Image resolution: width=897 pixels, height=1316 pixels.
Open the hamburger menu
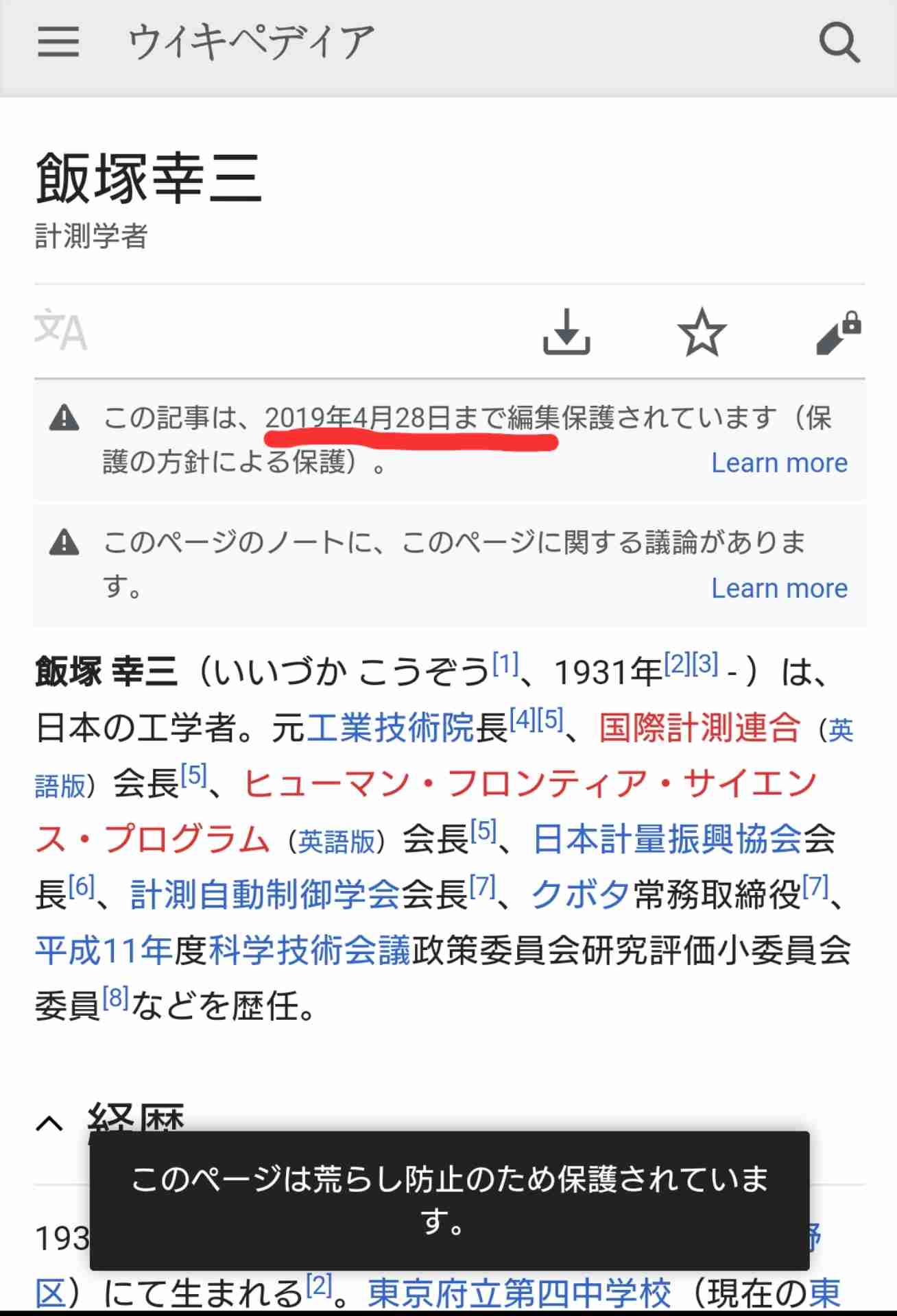tap(58, 41)
